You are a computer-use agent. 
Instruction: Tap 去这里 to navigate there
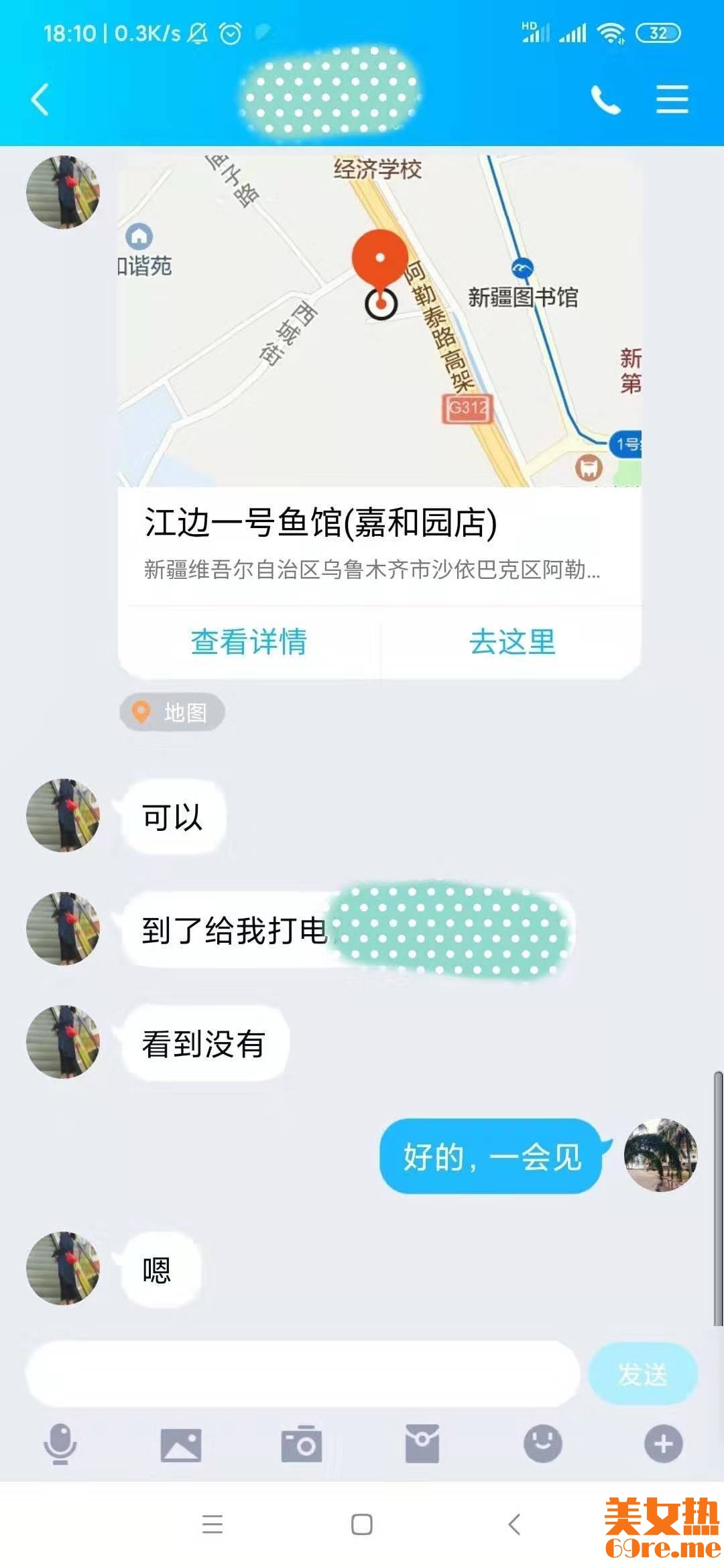[x=512, y=642]
